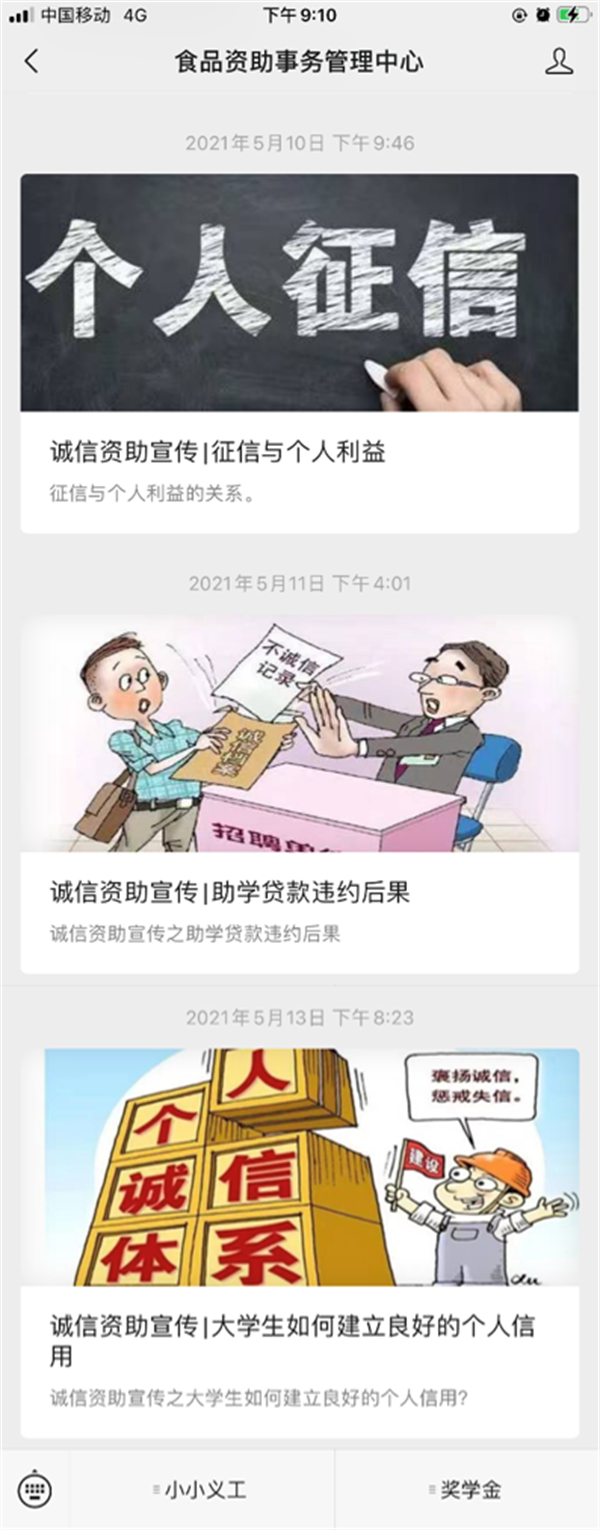Viewport: 600px width, 1530px height.
Task: Switch to keyboard input mode
Action: pyautogui.click(x=35, y=1489)
